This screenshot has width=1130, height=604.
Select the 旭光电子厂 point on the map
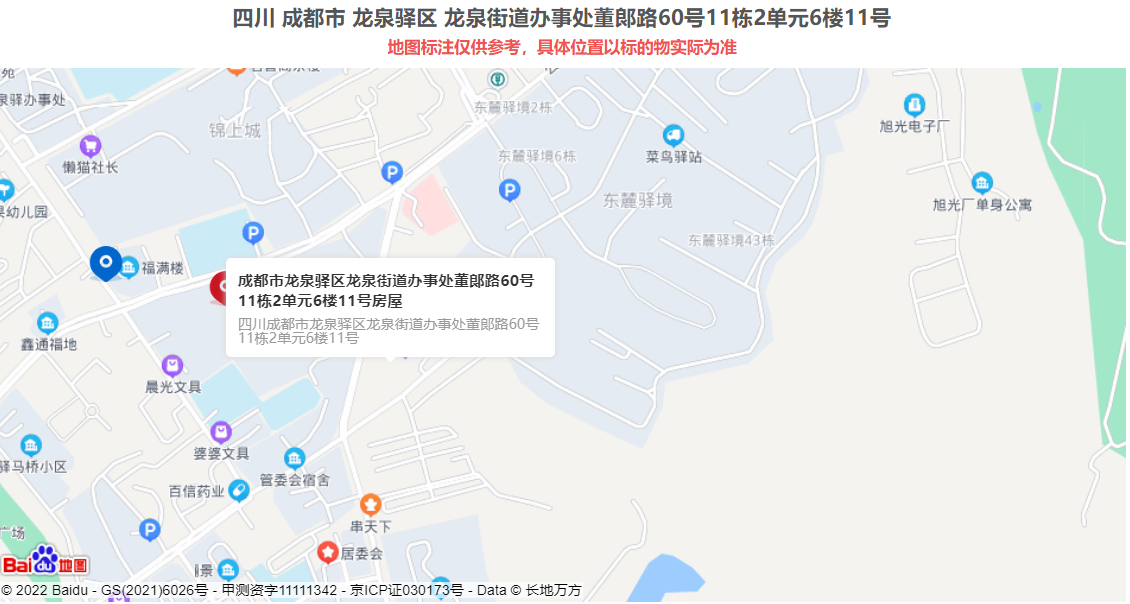914,105
